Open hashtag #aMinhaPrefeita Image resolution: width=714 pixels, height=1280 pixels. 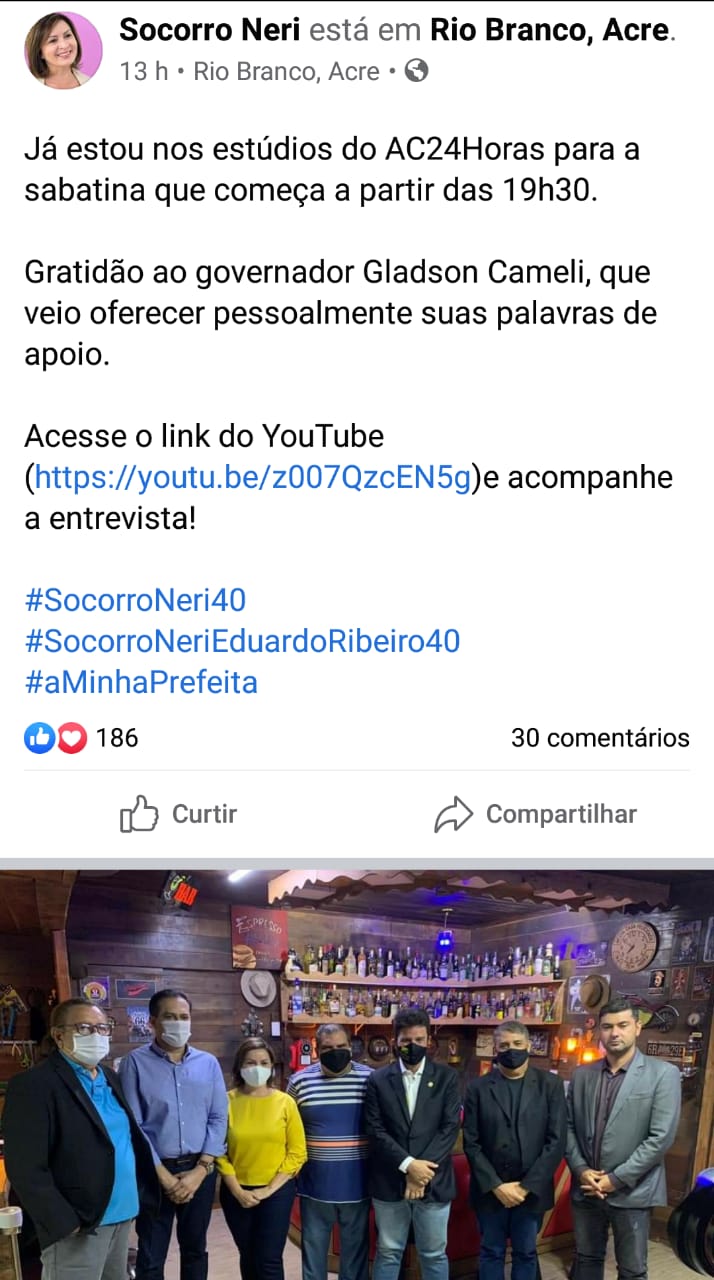pos(141,682)
